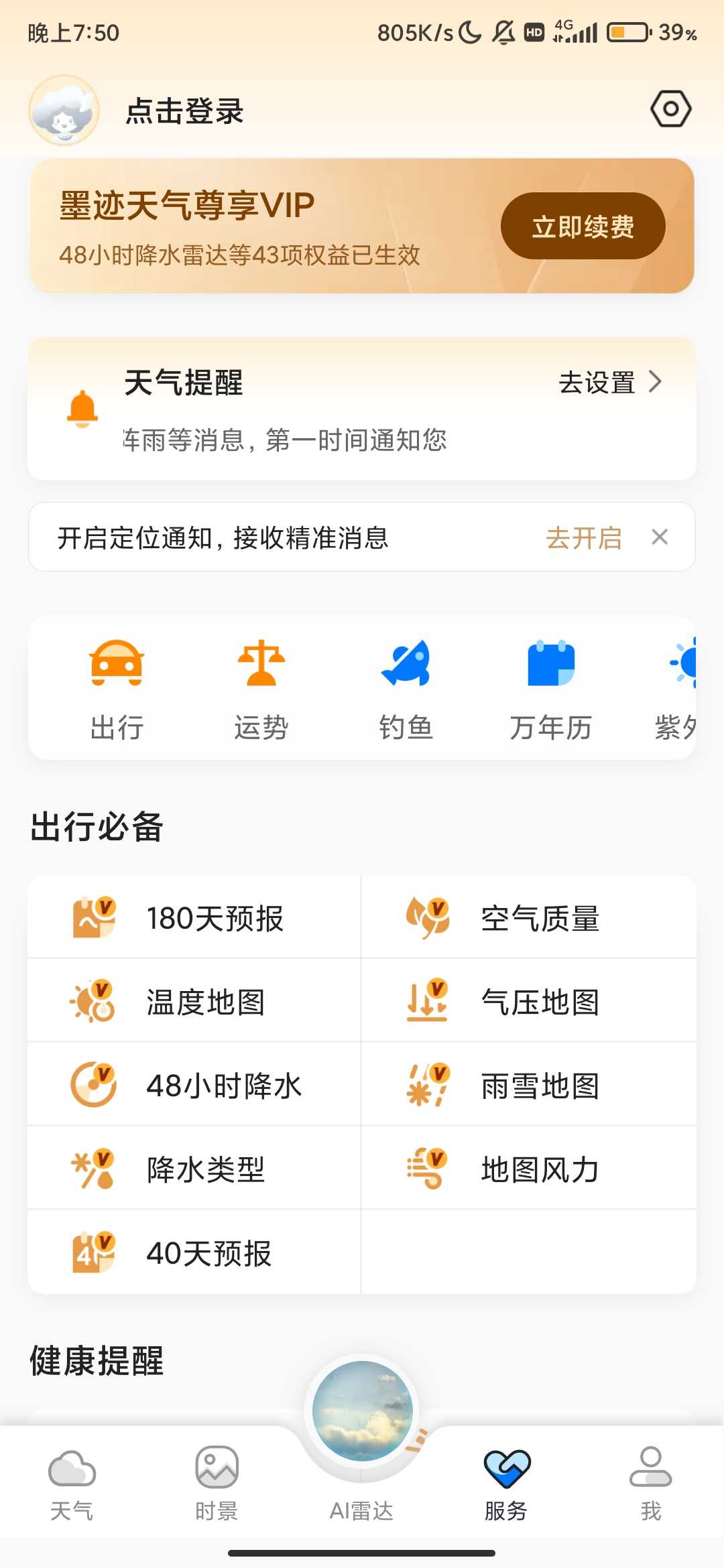Tap 点击登录 to sign in
The width and height of the screenshot is (724, 1568).
184,111
